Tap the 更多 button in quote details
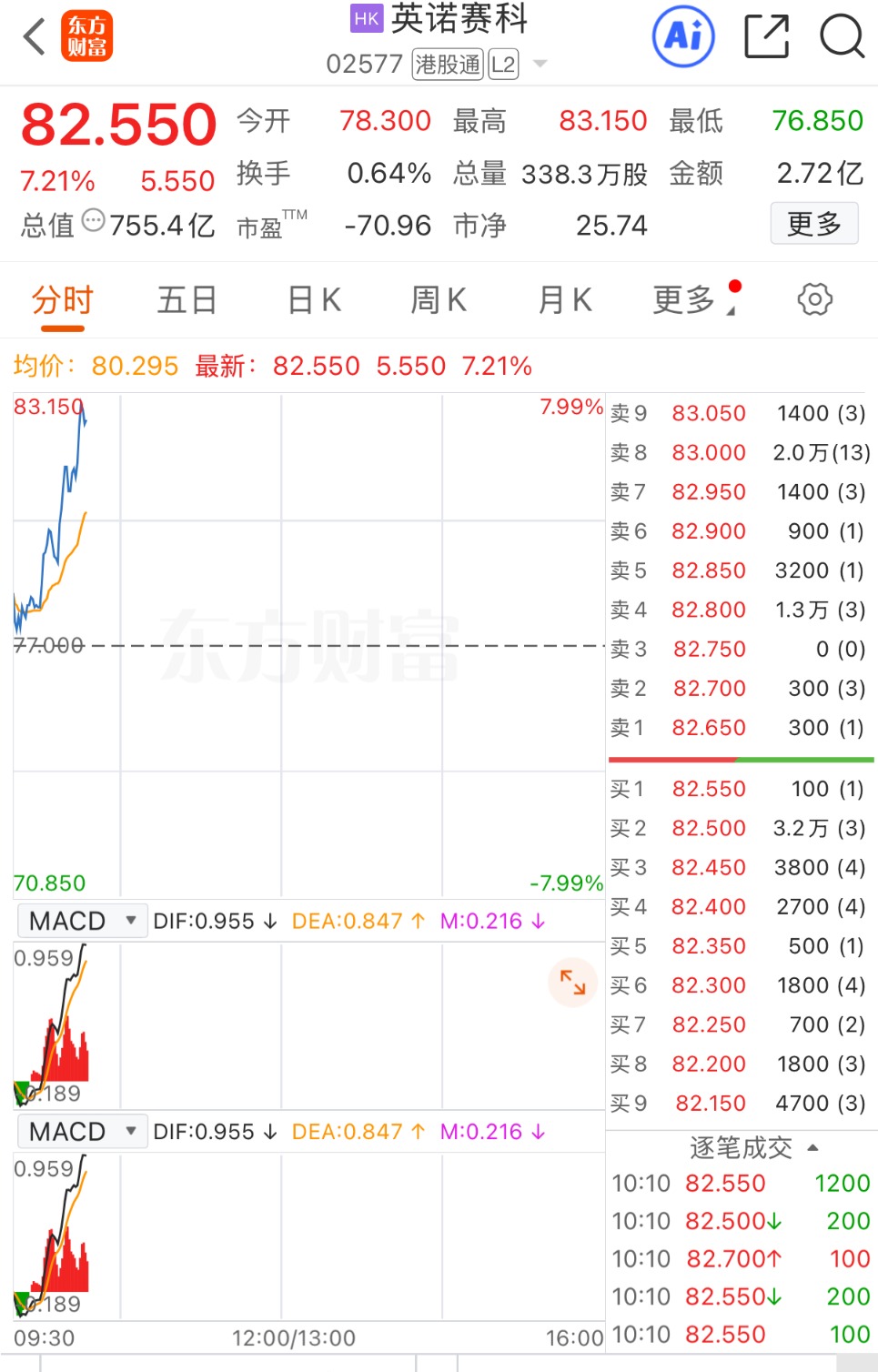 (x=813, y=224)
